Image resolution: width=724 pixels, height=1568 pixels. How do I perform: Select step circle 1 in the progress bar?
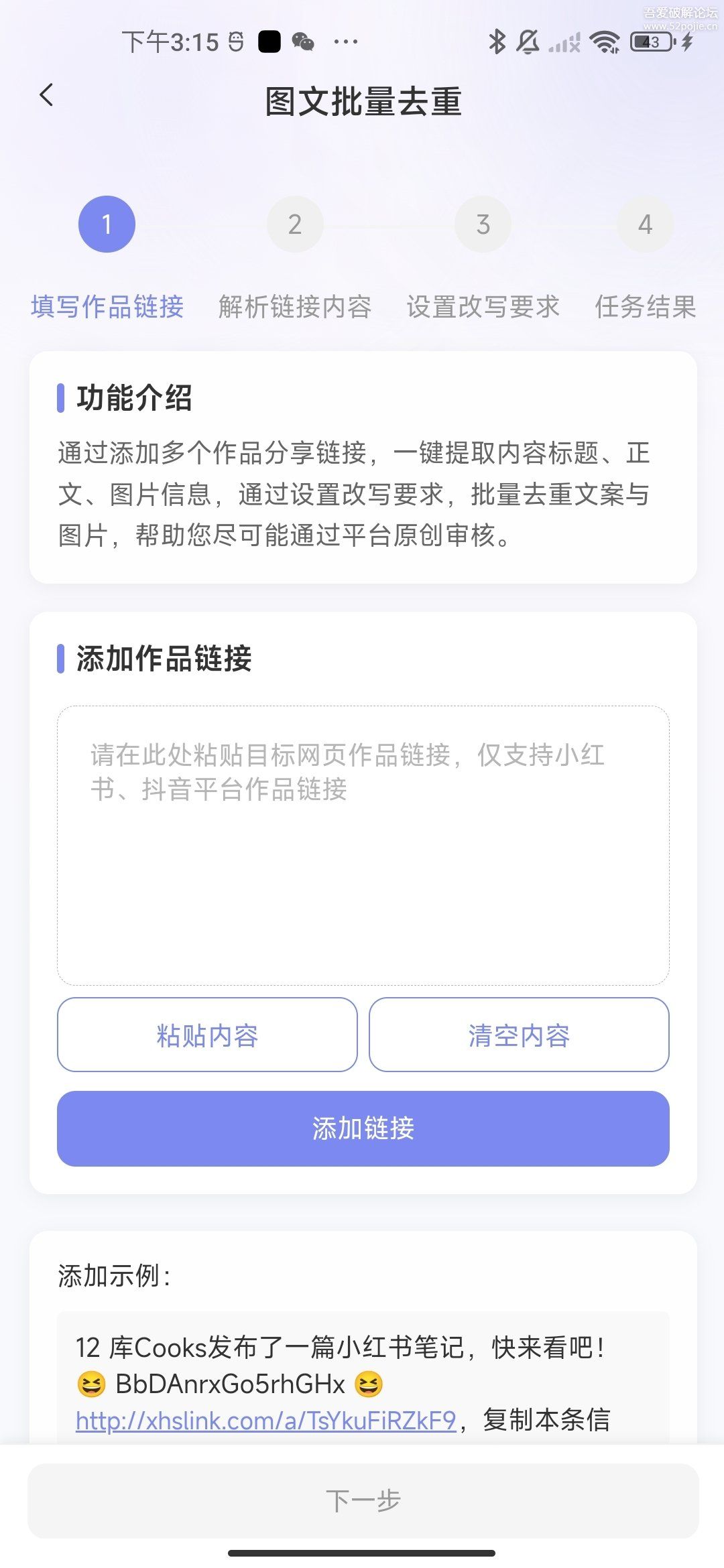tap(107, 224)
